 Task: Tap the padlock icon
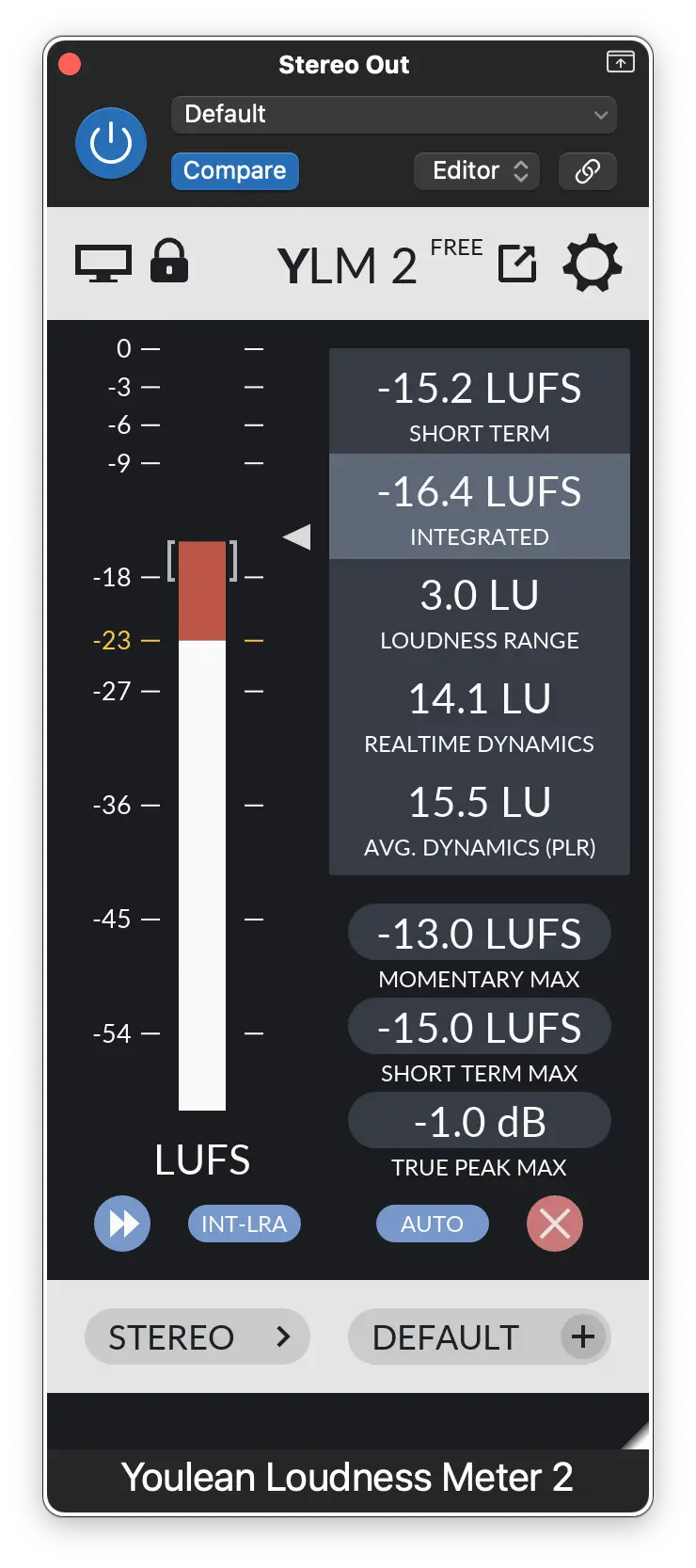(169, 262)
